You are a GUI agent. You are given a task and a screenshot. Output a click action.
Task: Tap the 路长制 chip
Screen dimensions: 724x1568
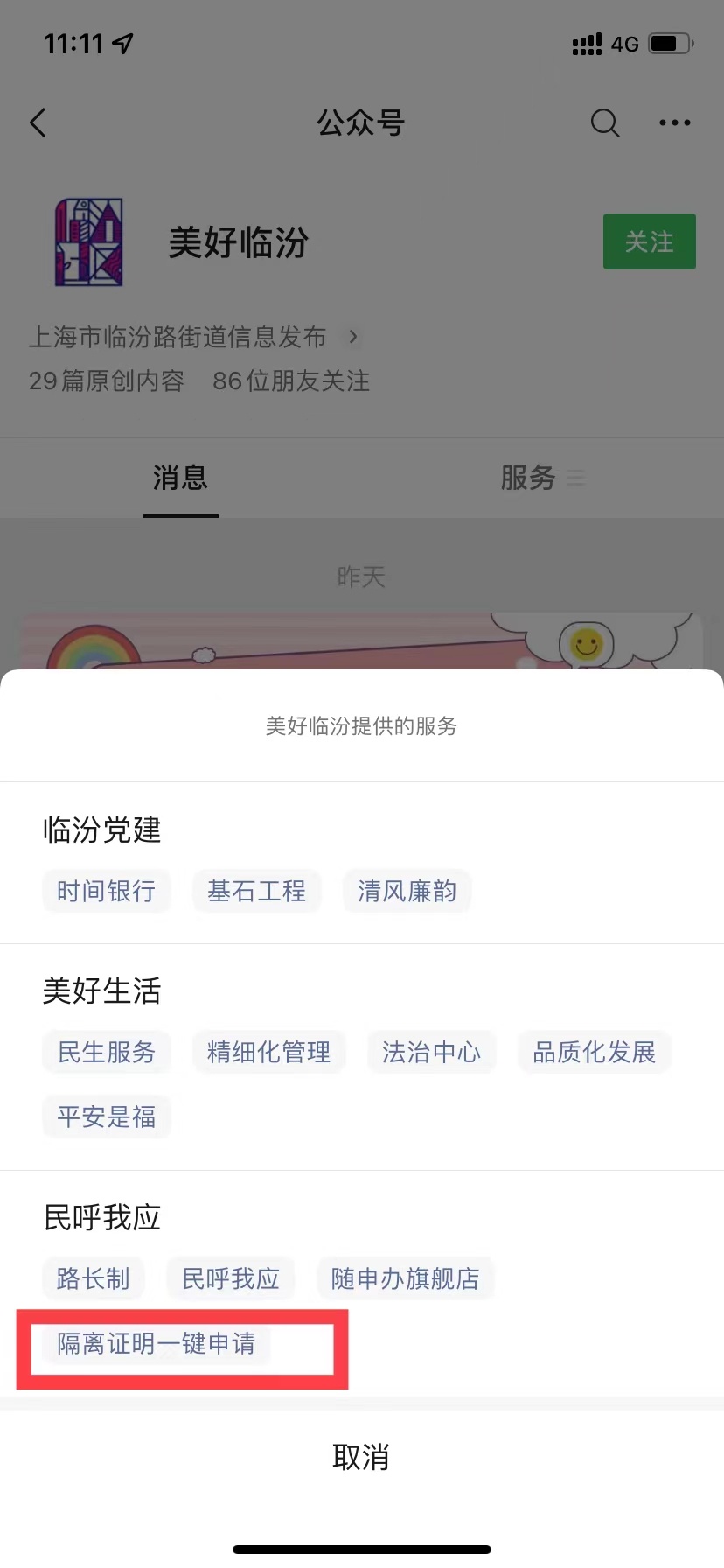94,1278
